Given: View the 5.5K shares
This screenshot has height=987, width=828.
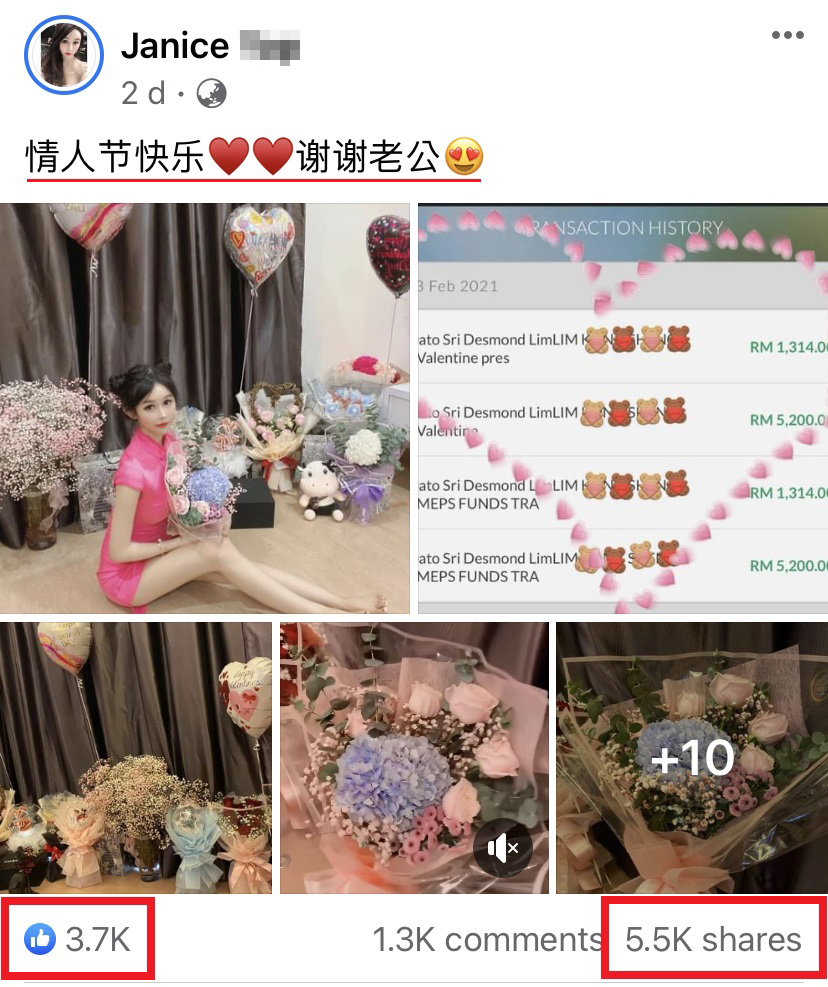Looking at the screenshot, I should 713,939.
